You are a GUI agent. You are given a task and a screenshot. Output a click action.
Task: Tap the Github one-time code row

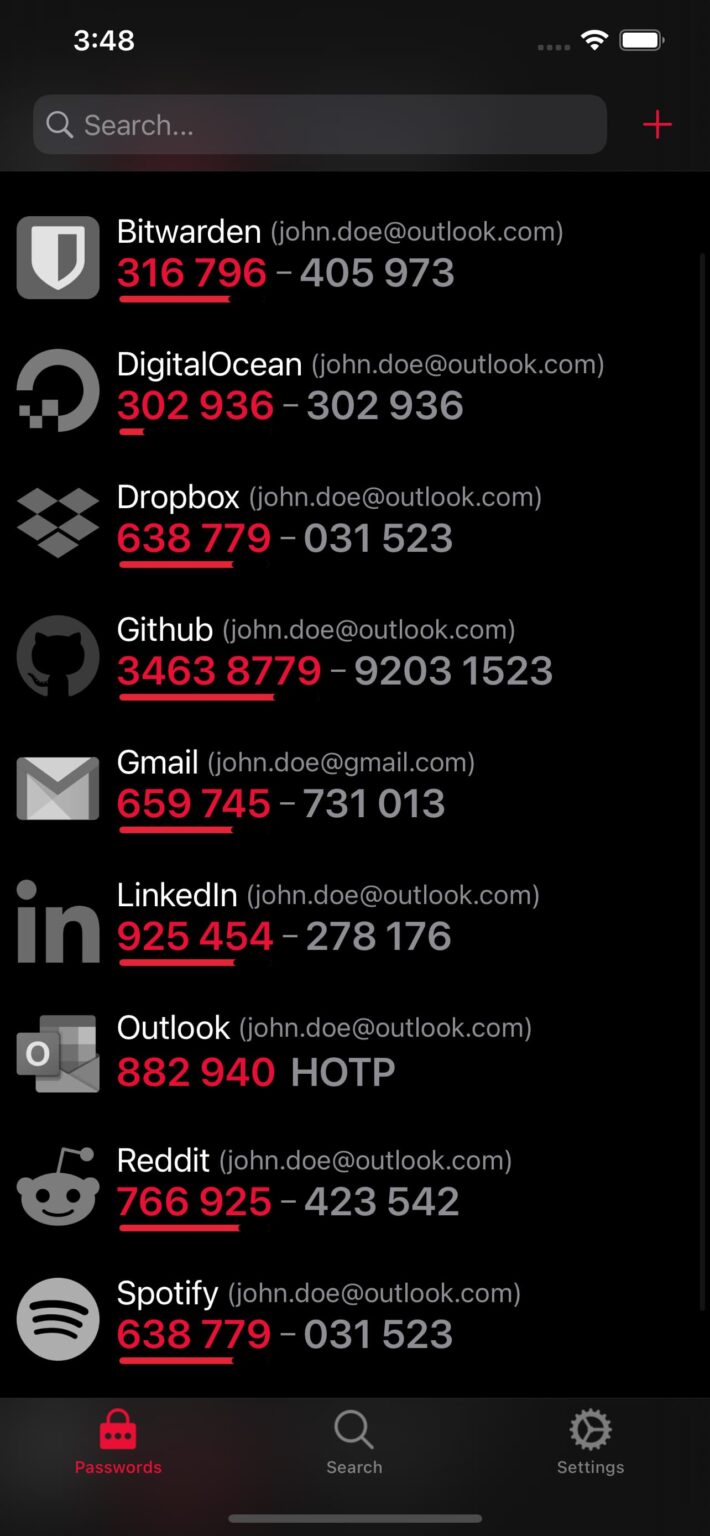(x=340, y=654)
